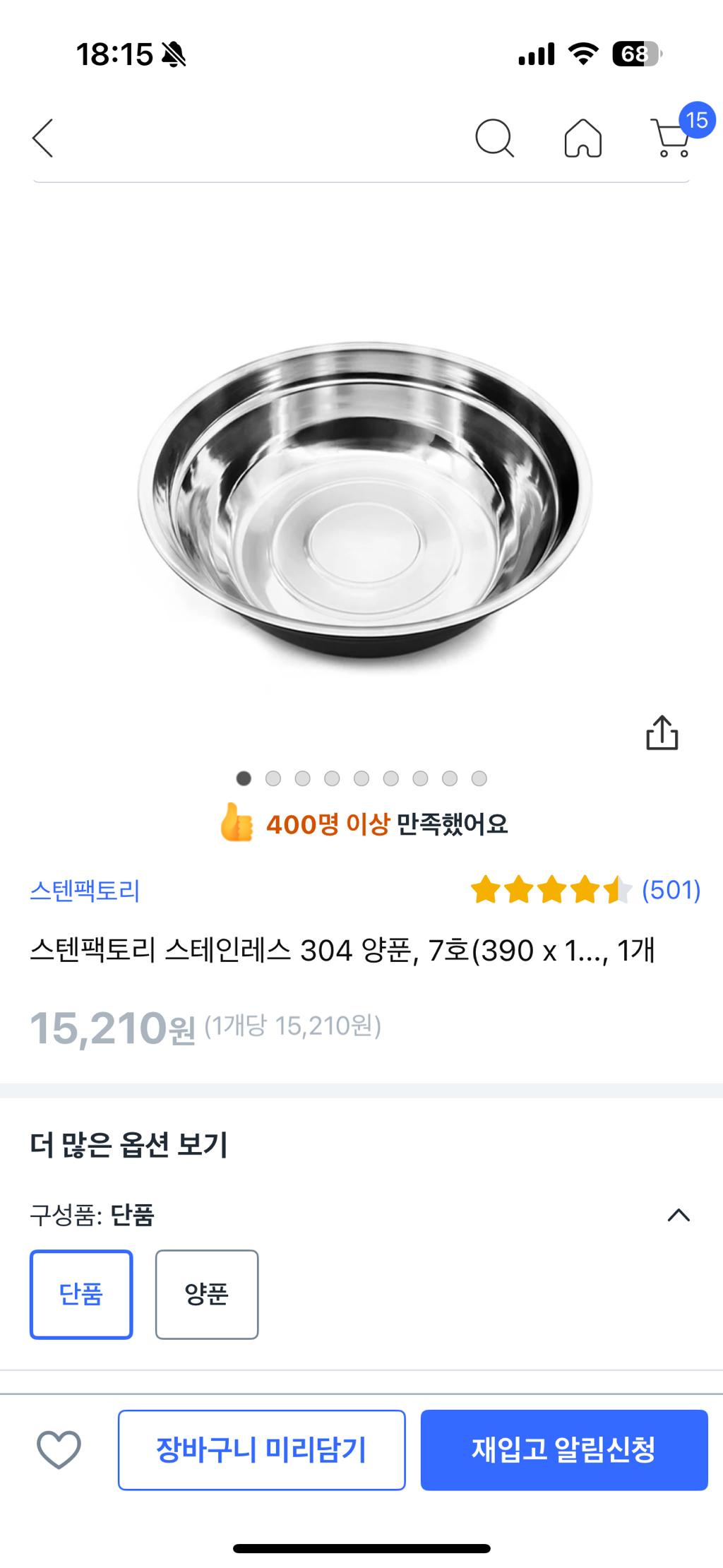723x1568 pixels.
Task: Select the 단품 option
Action: 81,1294
